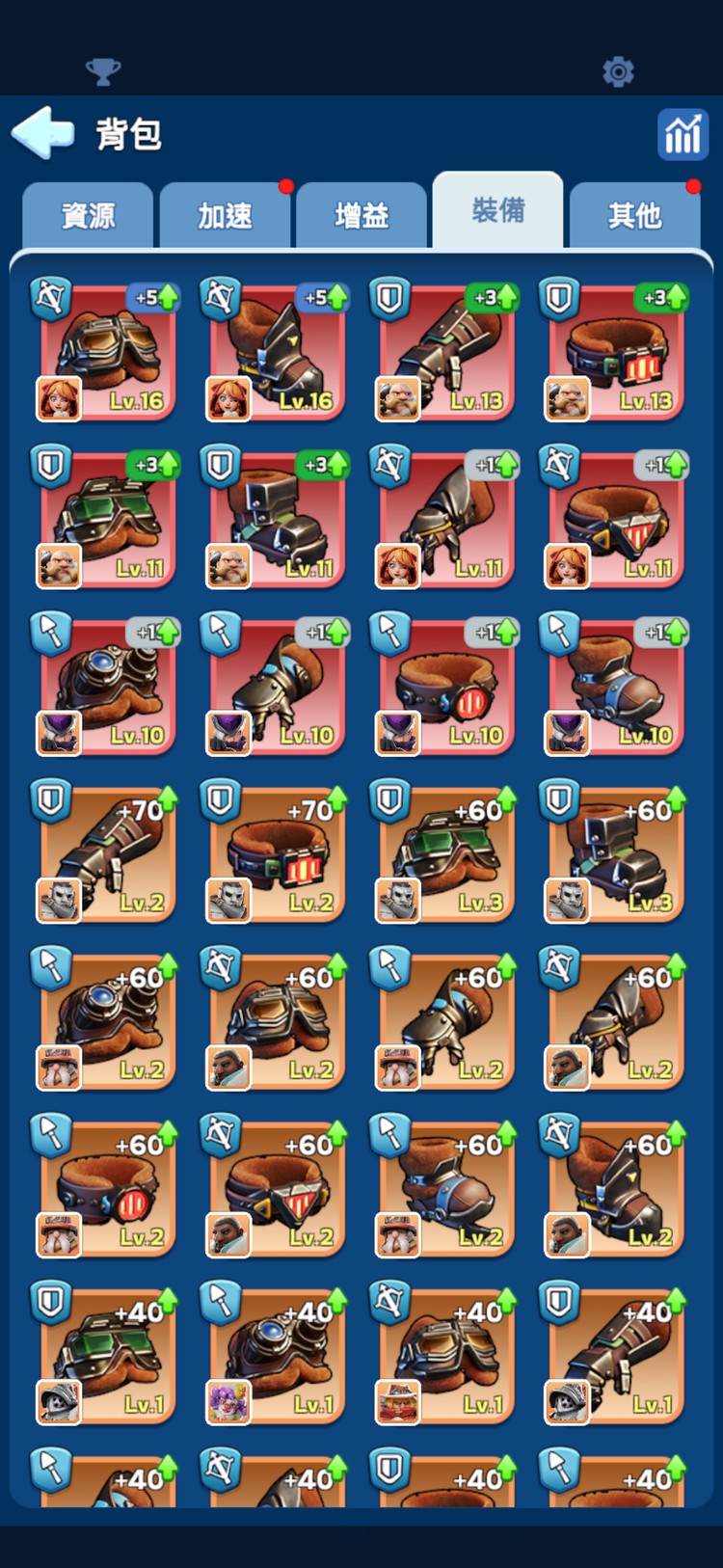
Task: Go back using the arrow beside 背包
Action: point(43,133)
